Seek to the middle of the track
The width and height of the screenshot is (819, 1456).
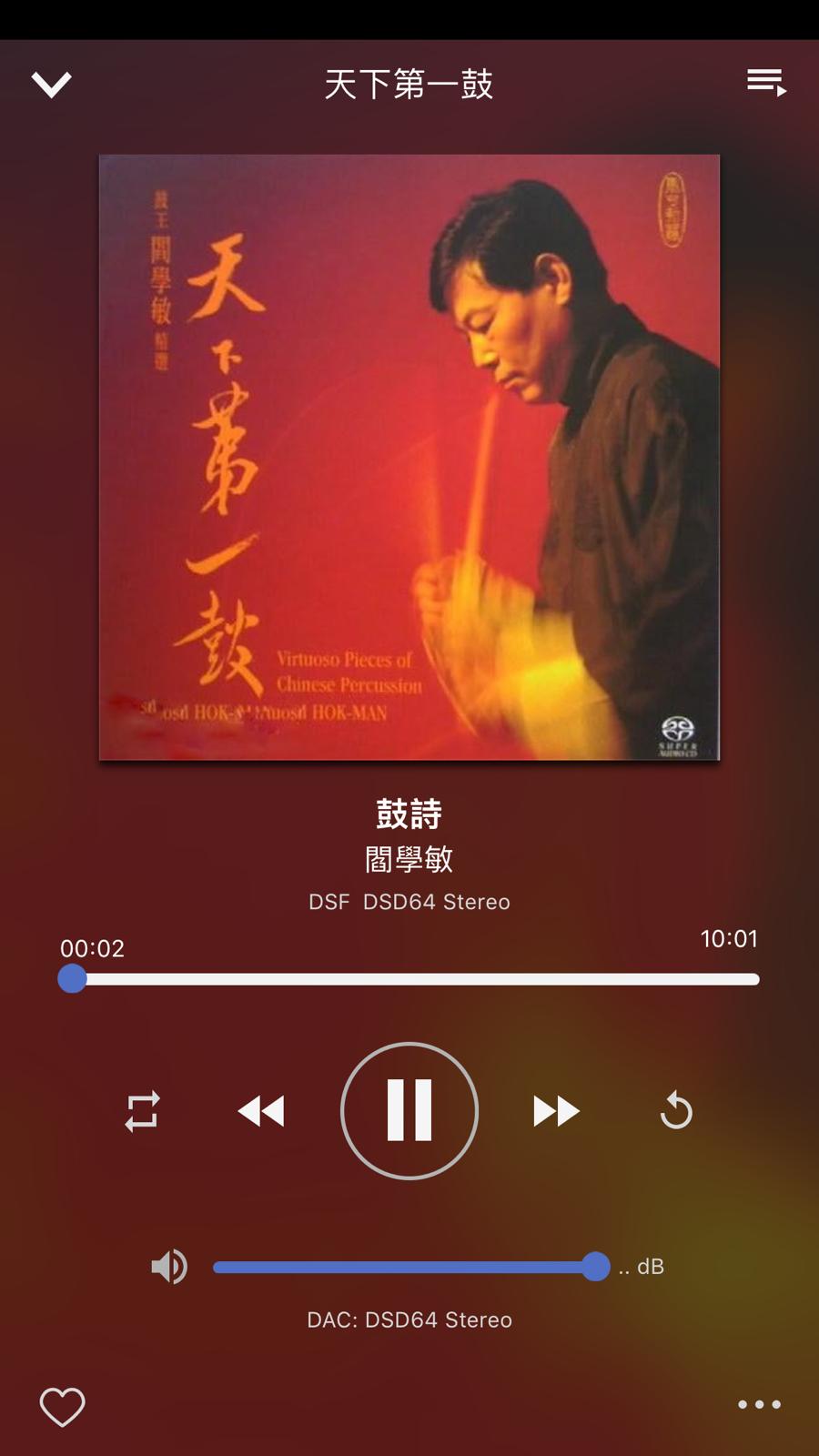click(415, 979)
